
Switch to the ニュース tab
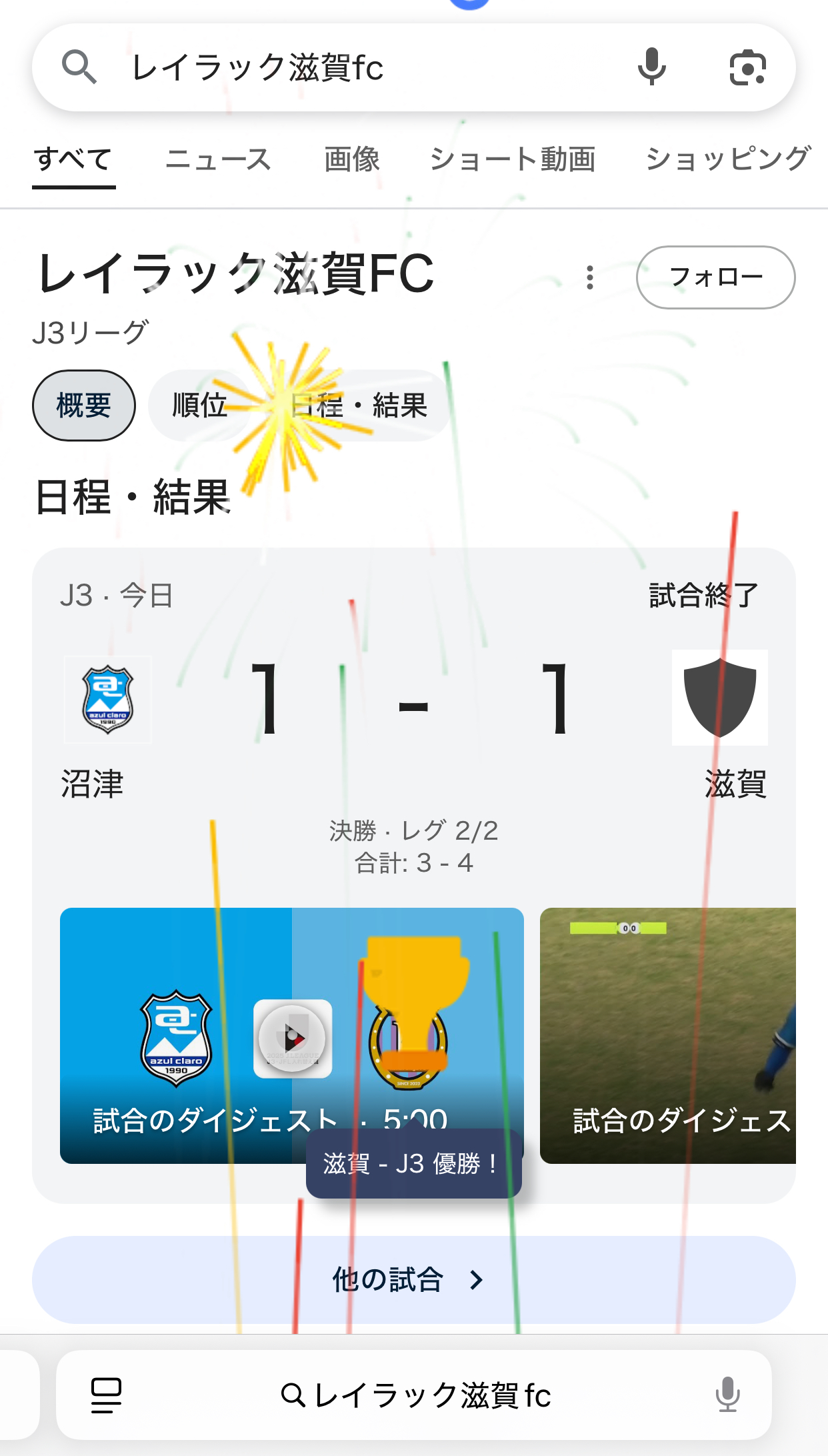click(x=218, y=160)
